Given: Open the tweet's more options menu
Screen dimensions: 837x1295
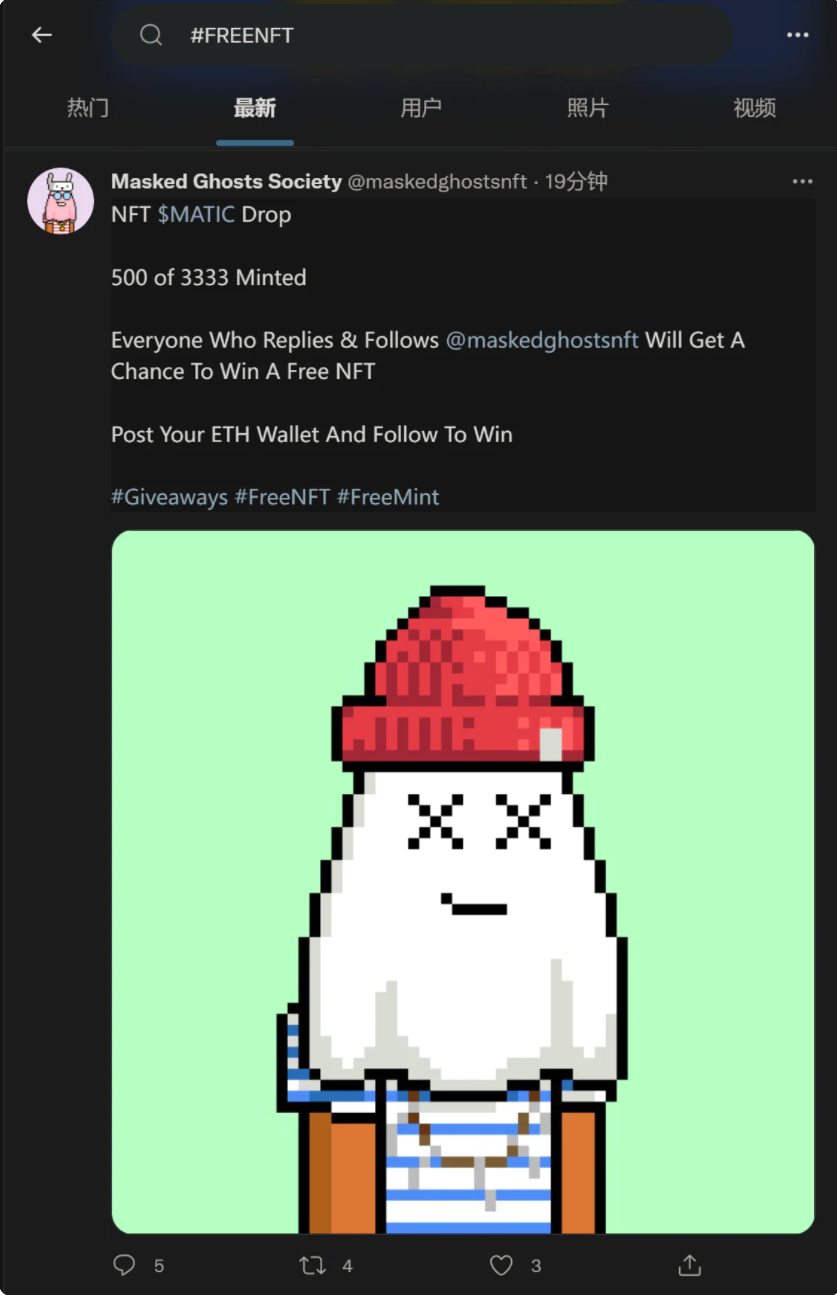Looking at the screenshot, I should point(802,182).
